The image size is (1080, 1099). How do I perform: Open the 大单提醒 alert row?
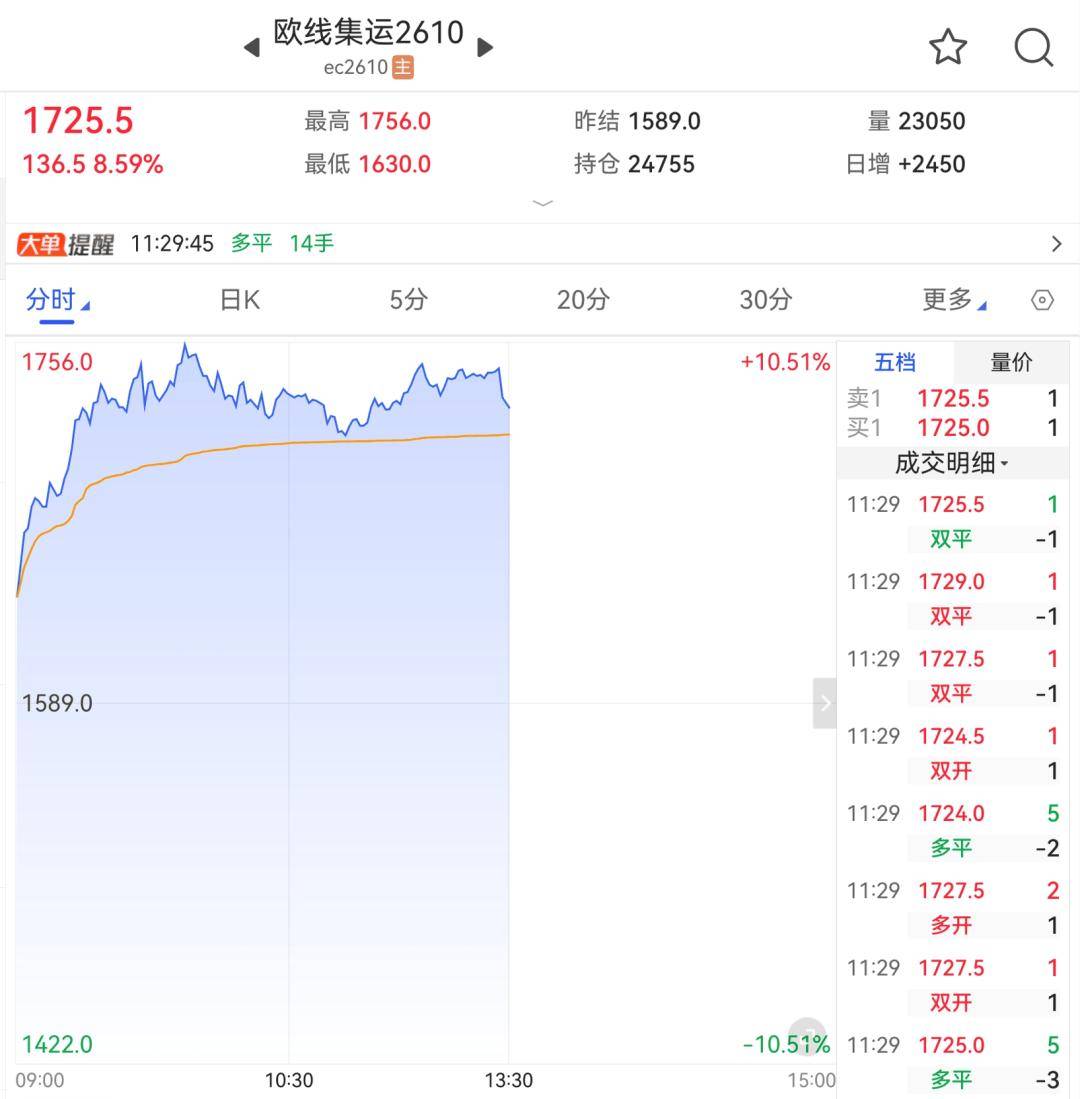[x=540, y=243]
